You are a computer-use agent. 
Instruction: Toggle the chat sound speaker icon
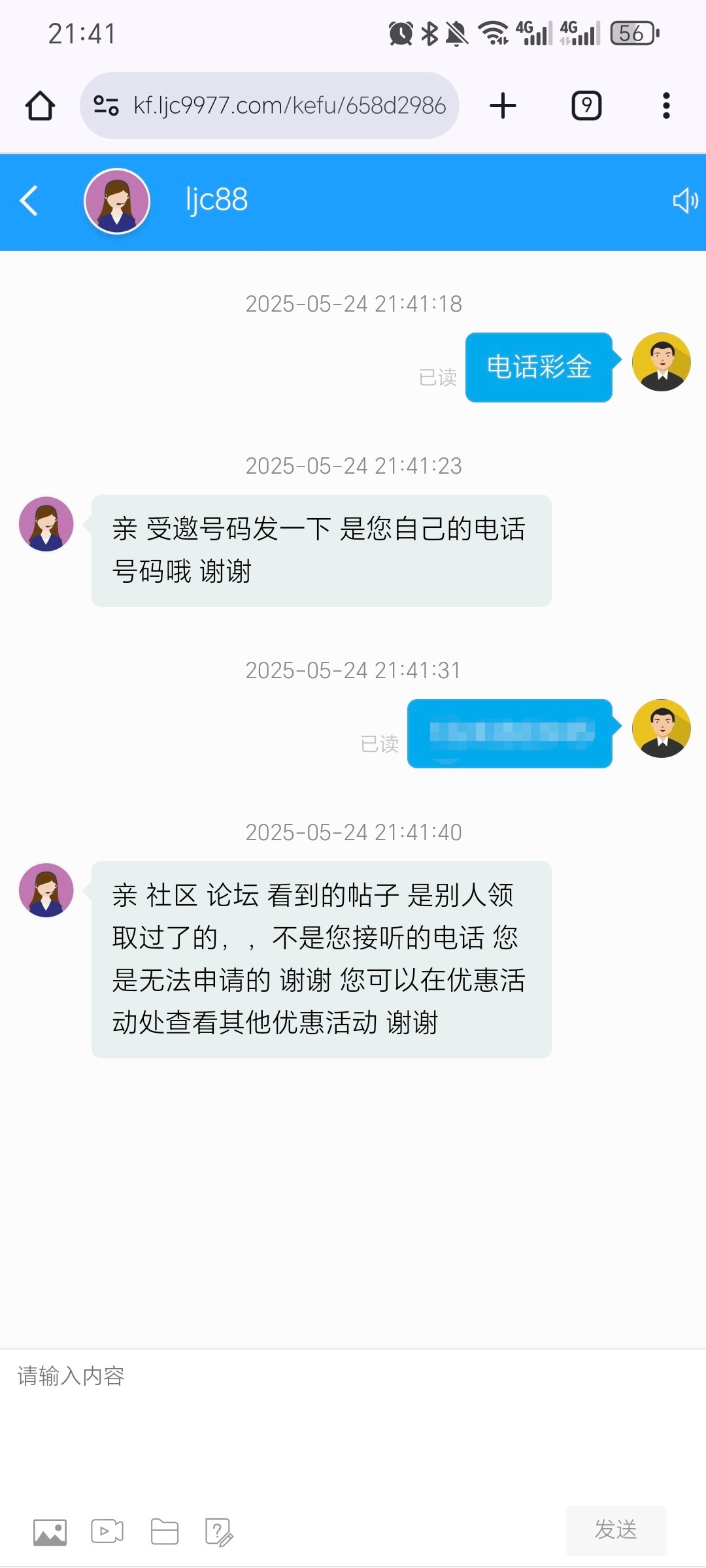[x=685, y=201]
